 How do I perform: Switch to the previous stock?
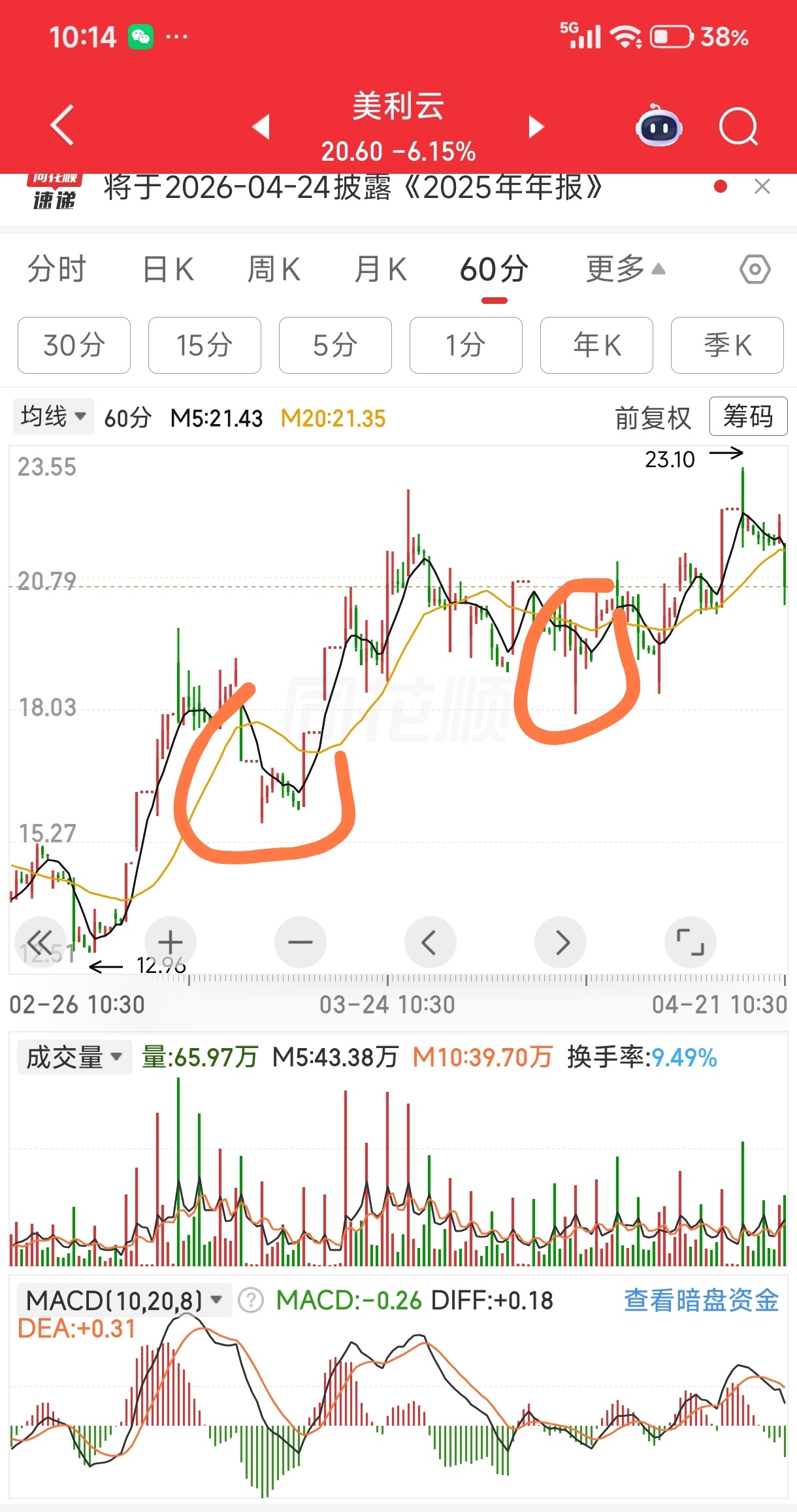coord(261,126)
